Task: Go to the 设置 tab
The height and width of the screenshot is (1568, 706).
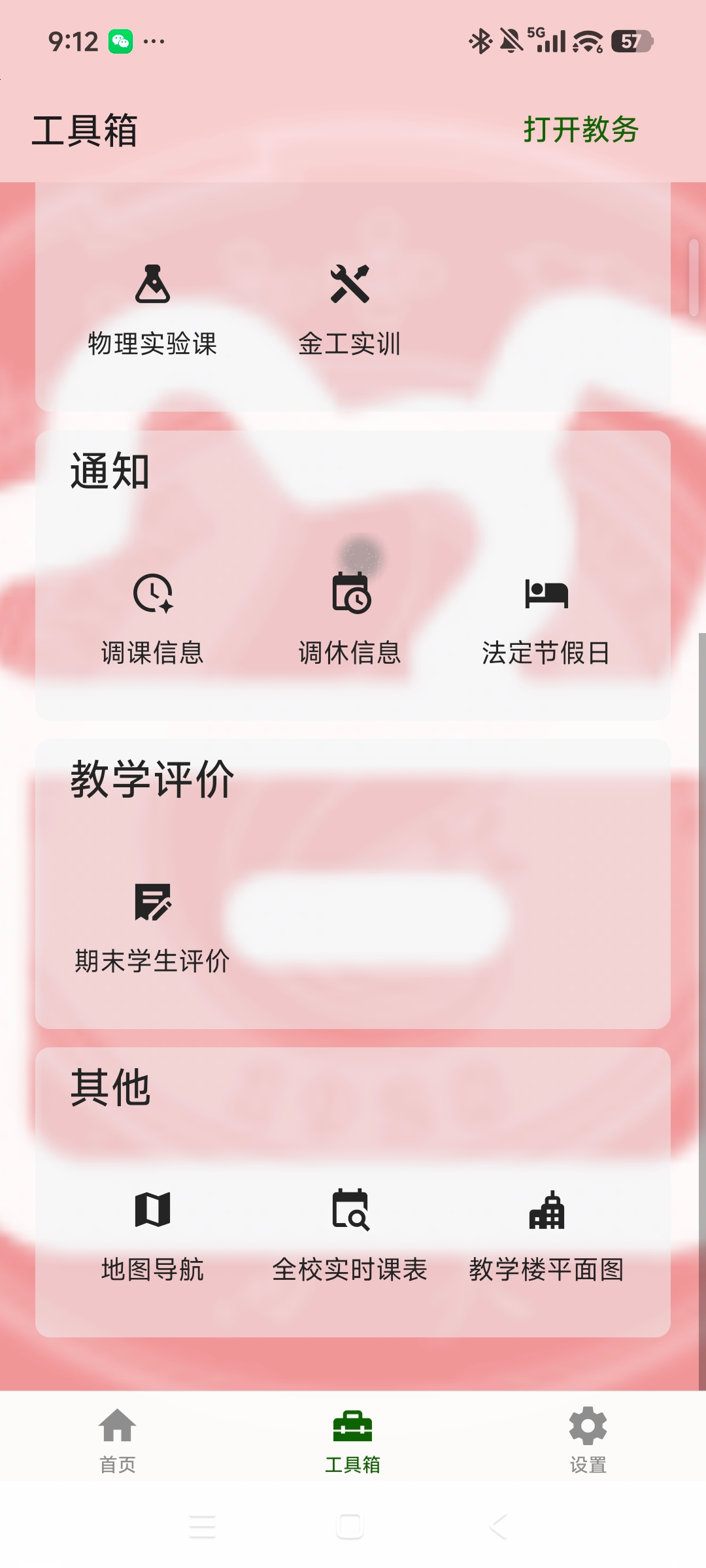Action: point(588,1440)
